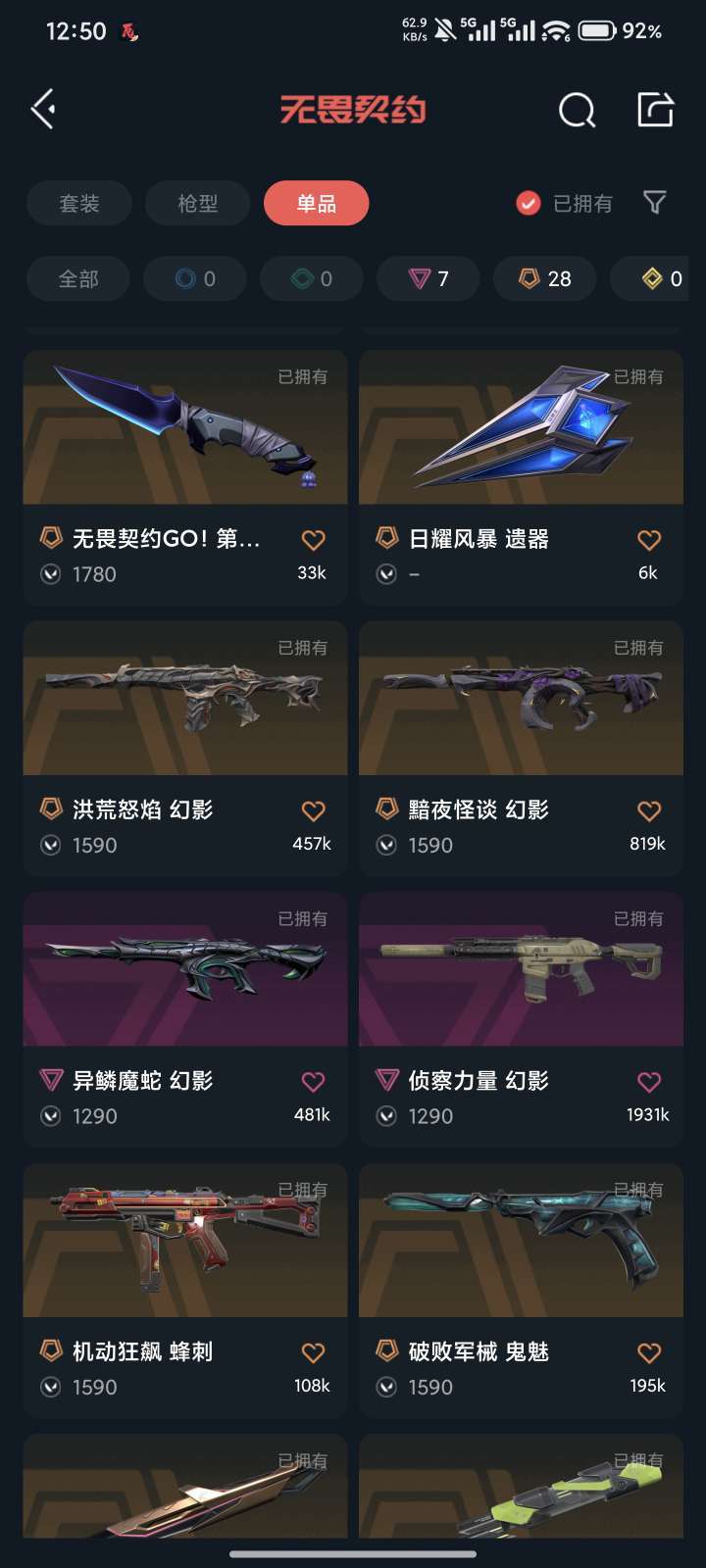
Task: Like the 破败军械 鬼魅 skin
Action: (649, 1353)
